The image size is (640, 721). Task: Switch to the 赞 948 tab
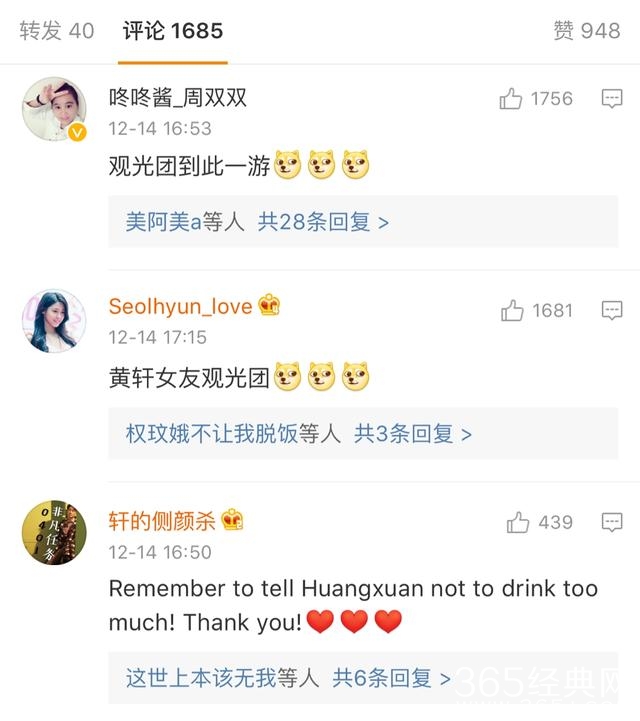(587, 31)
